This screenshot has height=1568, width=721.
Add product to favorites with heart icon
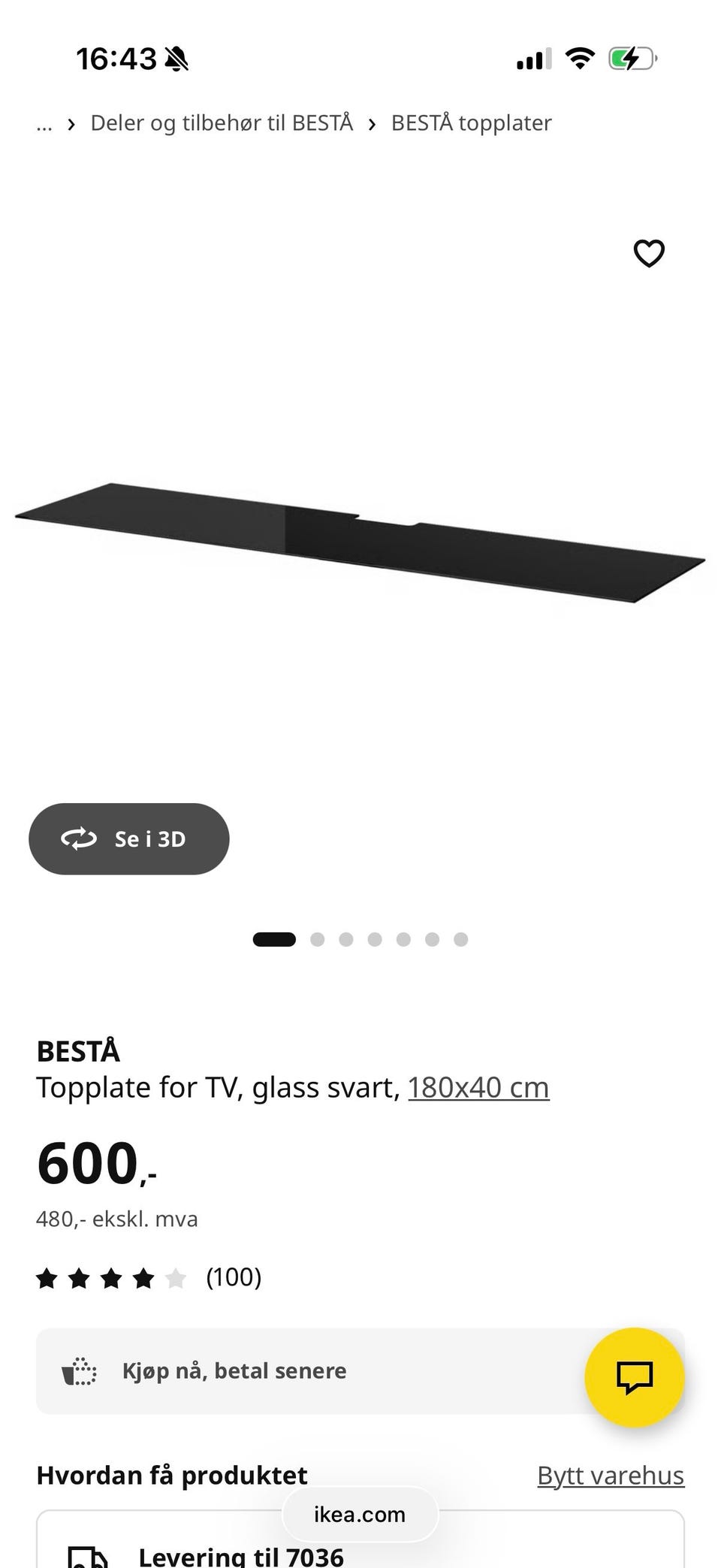pos(649,253)
